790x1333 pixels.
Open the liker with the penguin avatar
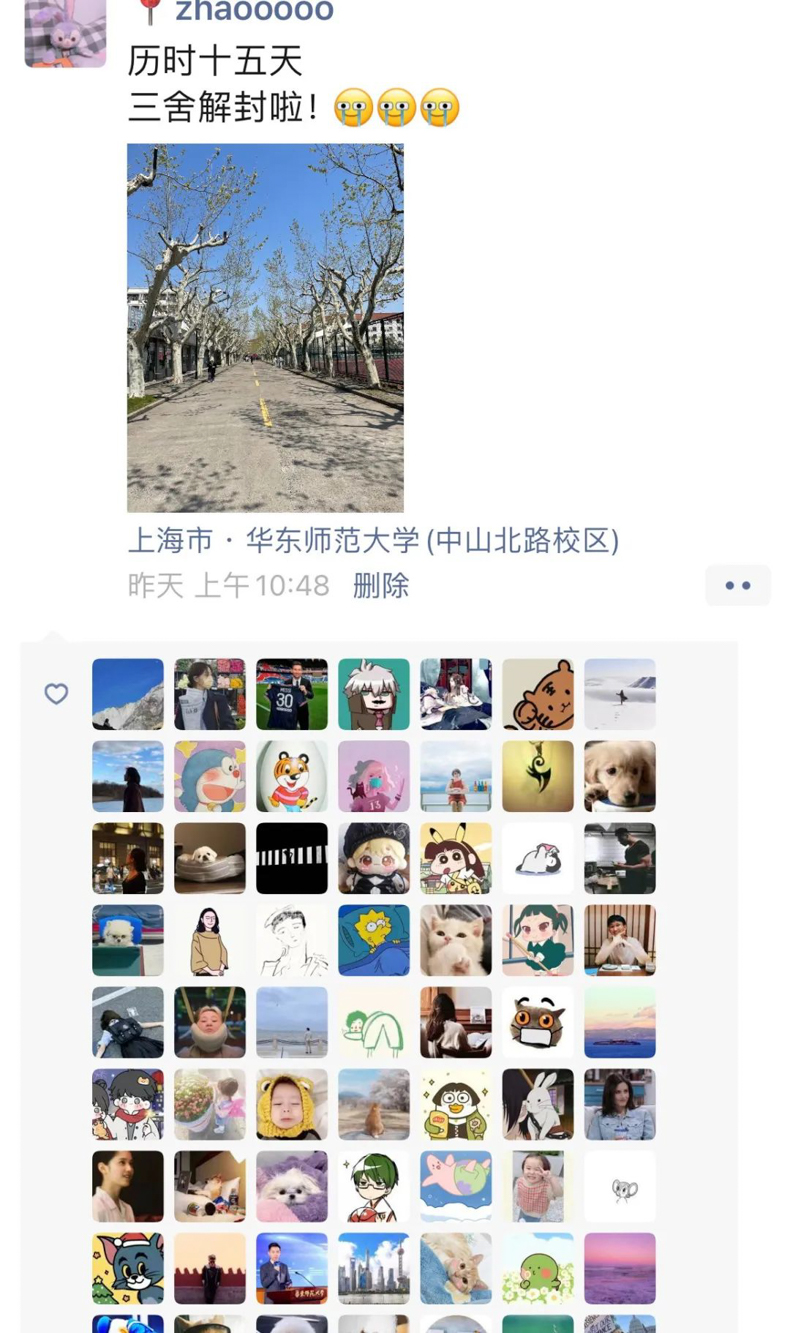[x=537, y=858]
